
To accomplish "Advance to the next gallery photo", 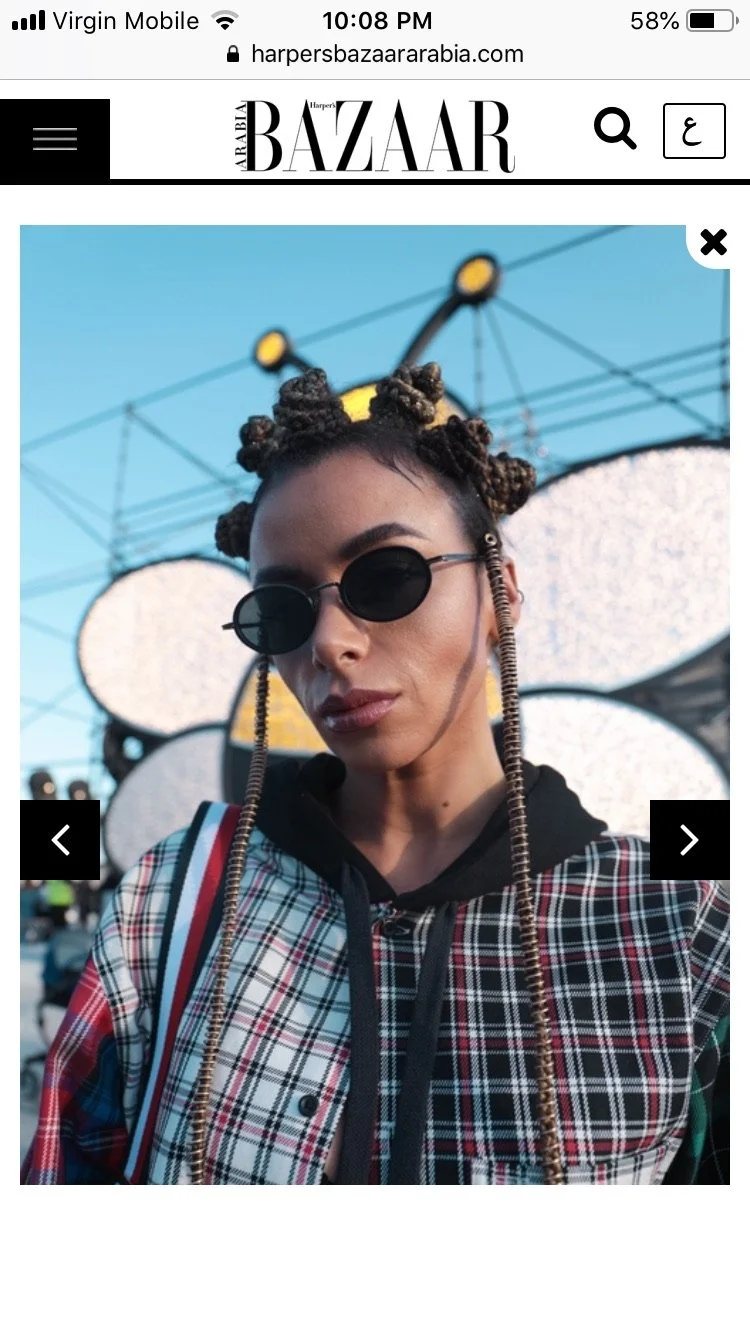I will point(690,840).
